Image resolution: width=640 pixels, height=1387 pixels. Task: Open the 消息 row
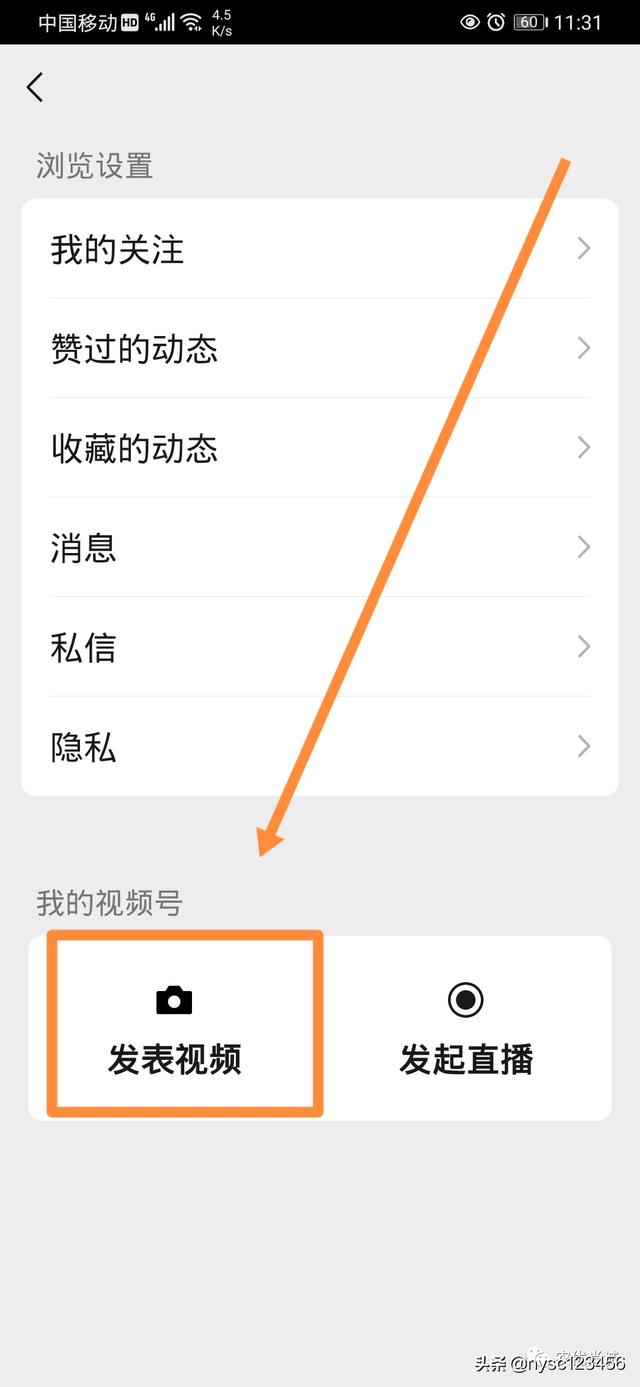[x=320, y=547]
